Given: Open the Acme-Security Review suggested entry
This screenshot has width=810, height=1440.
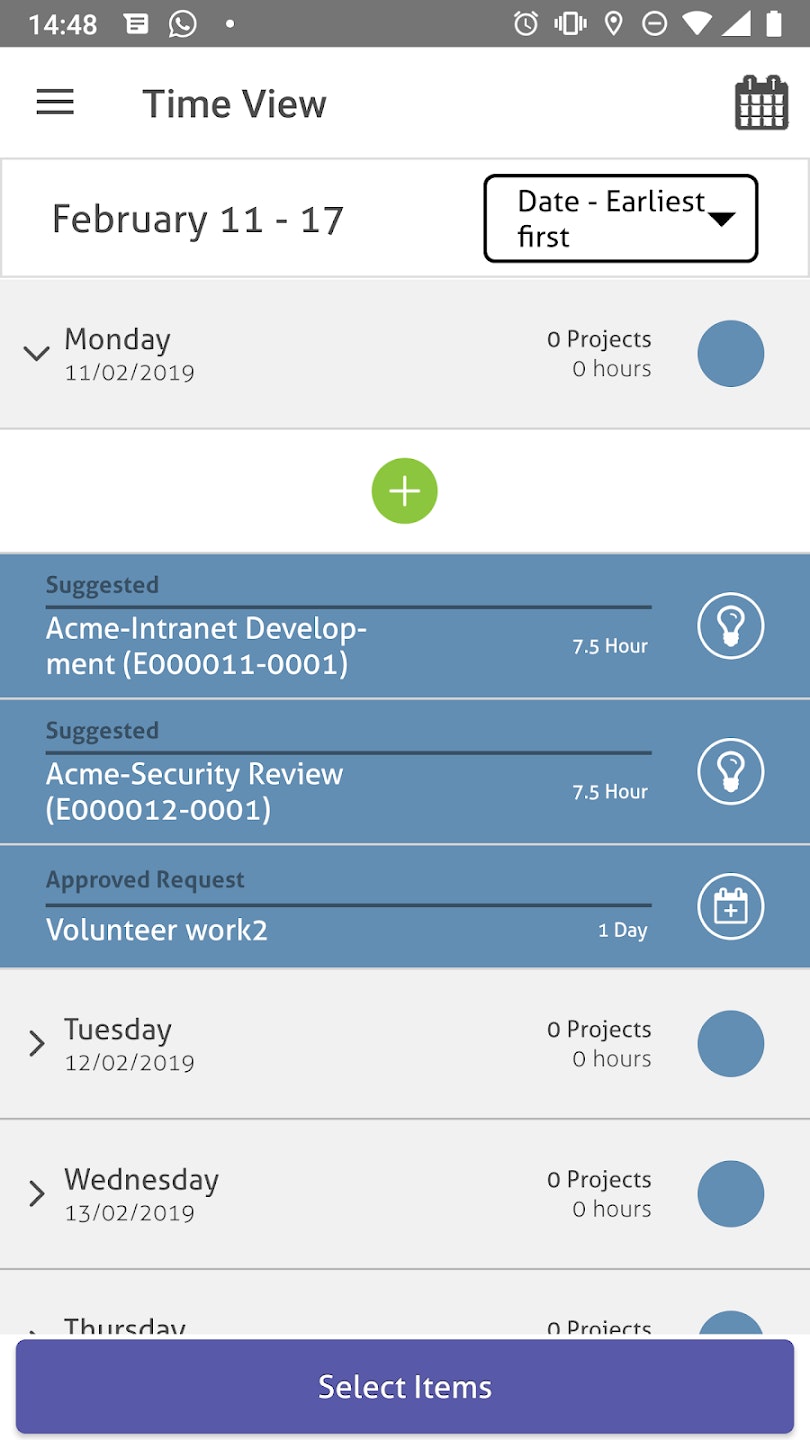Looking at the screenshot, I should 300,791.
